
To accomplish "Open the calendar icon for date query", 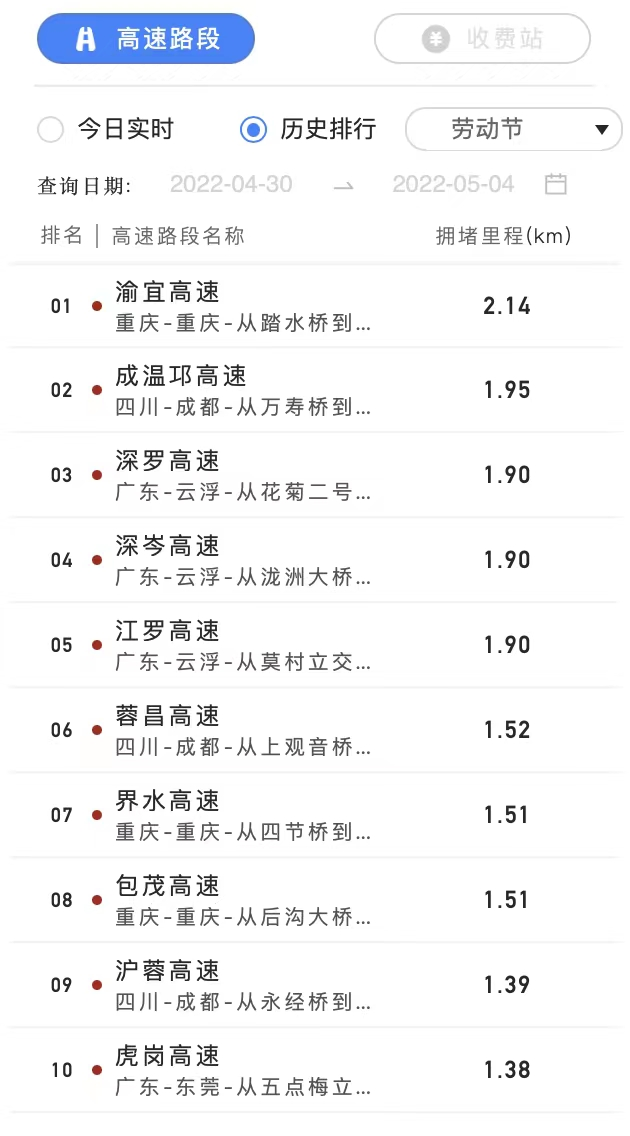I will [555, 184].
